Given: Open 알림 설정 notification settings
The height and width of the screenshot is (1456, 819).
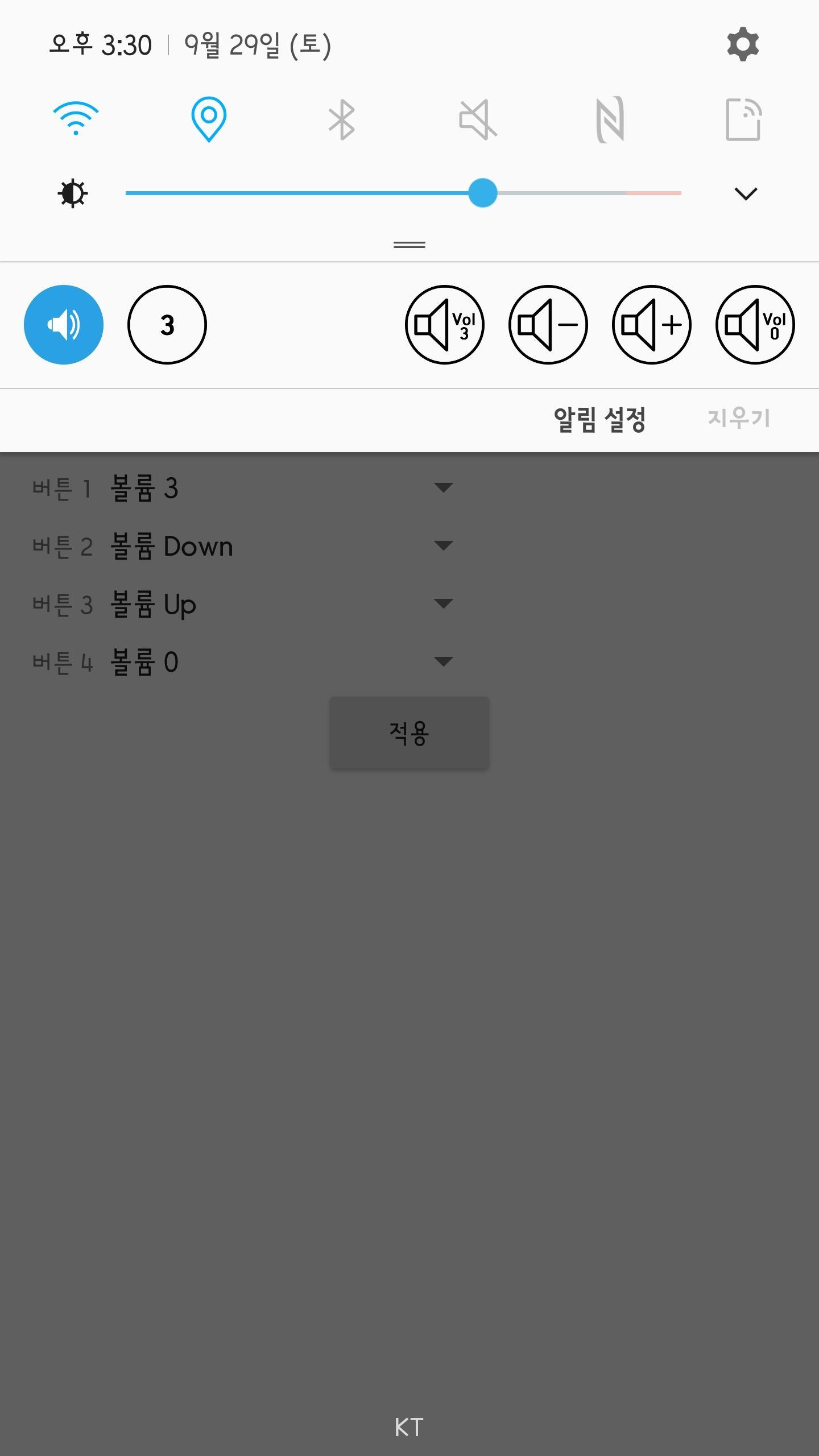Looking at the screenshot, I should click(601, 419).
